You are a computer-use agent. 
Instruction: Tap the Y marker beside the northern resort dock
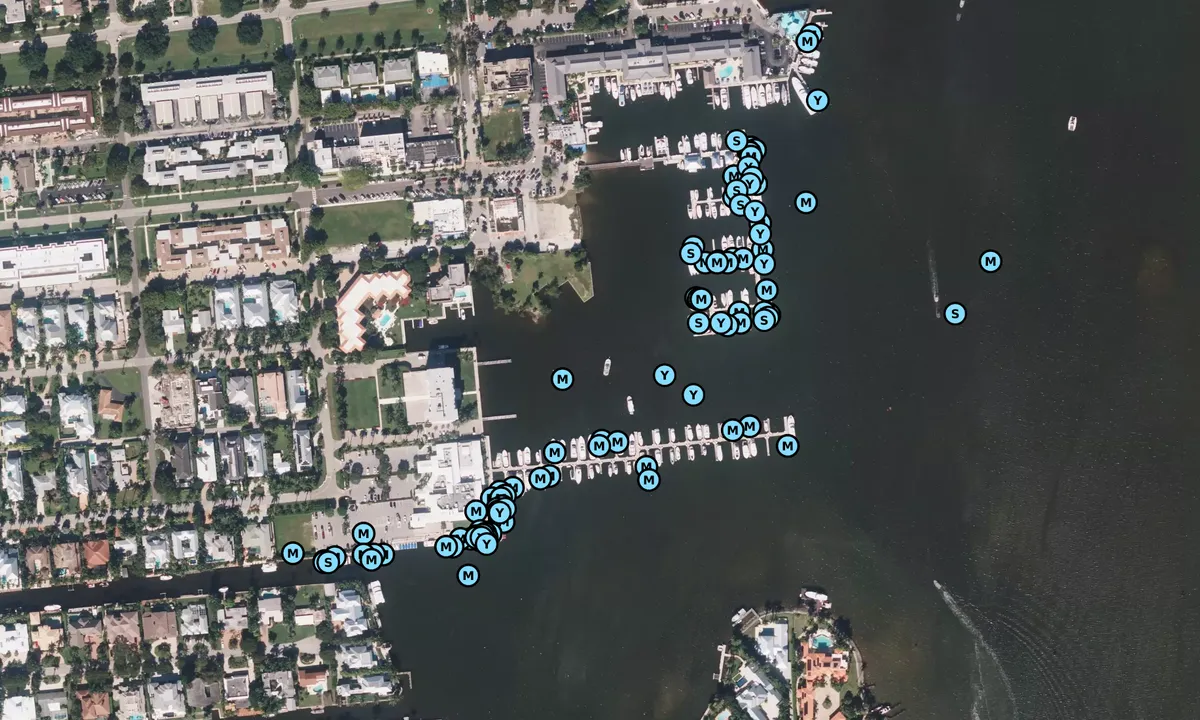817,100
